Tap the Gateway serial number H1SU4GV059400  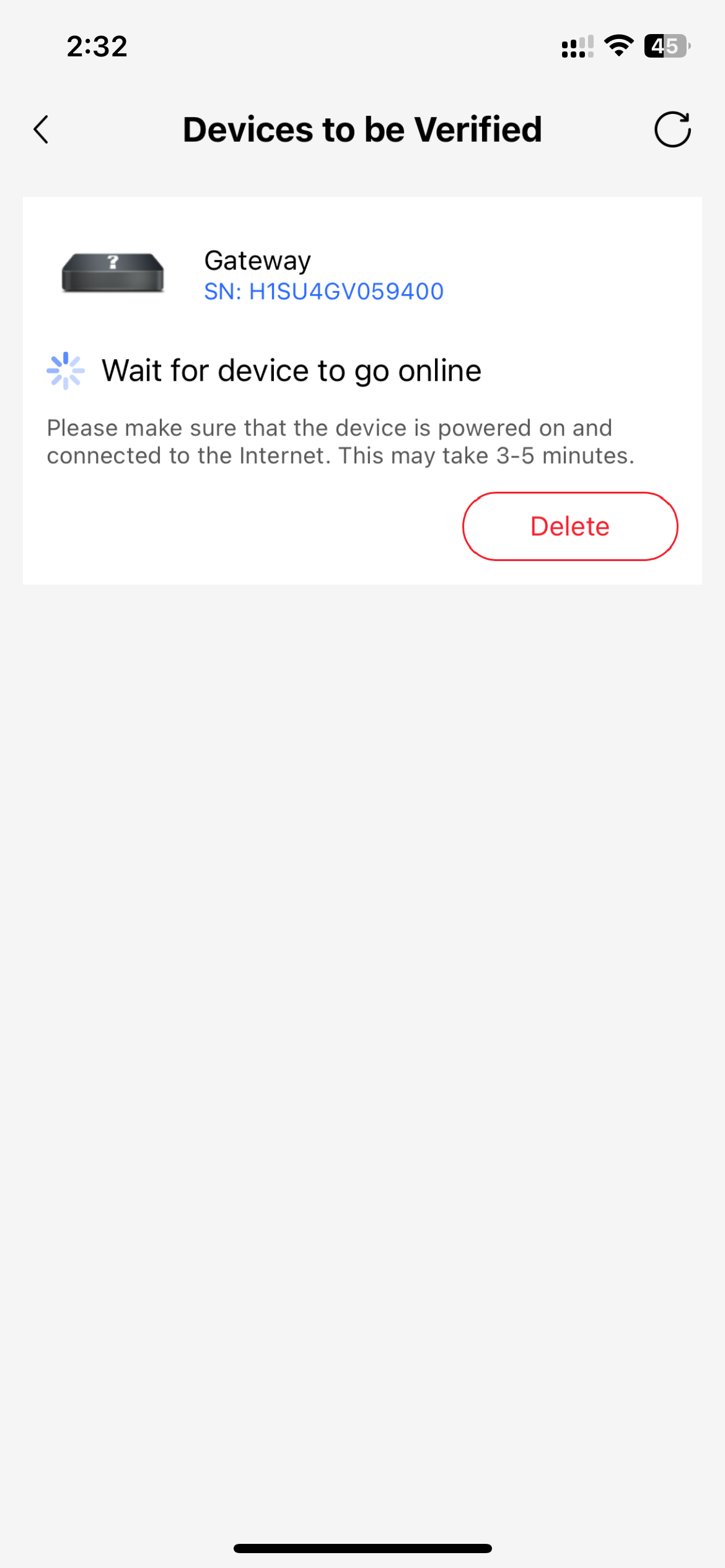[324, 291]
